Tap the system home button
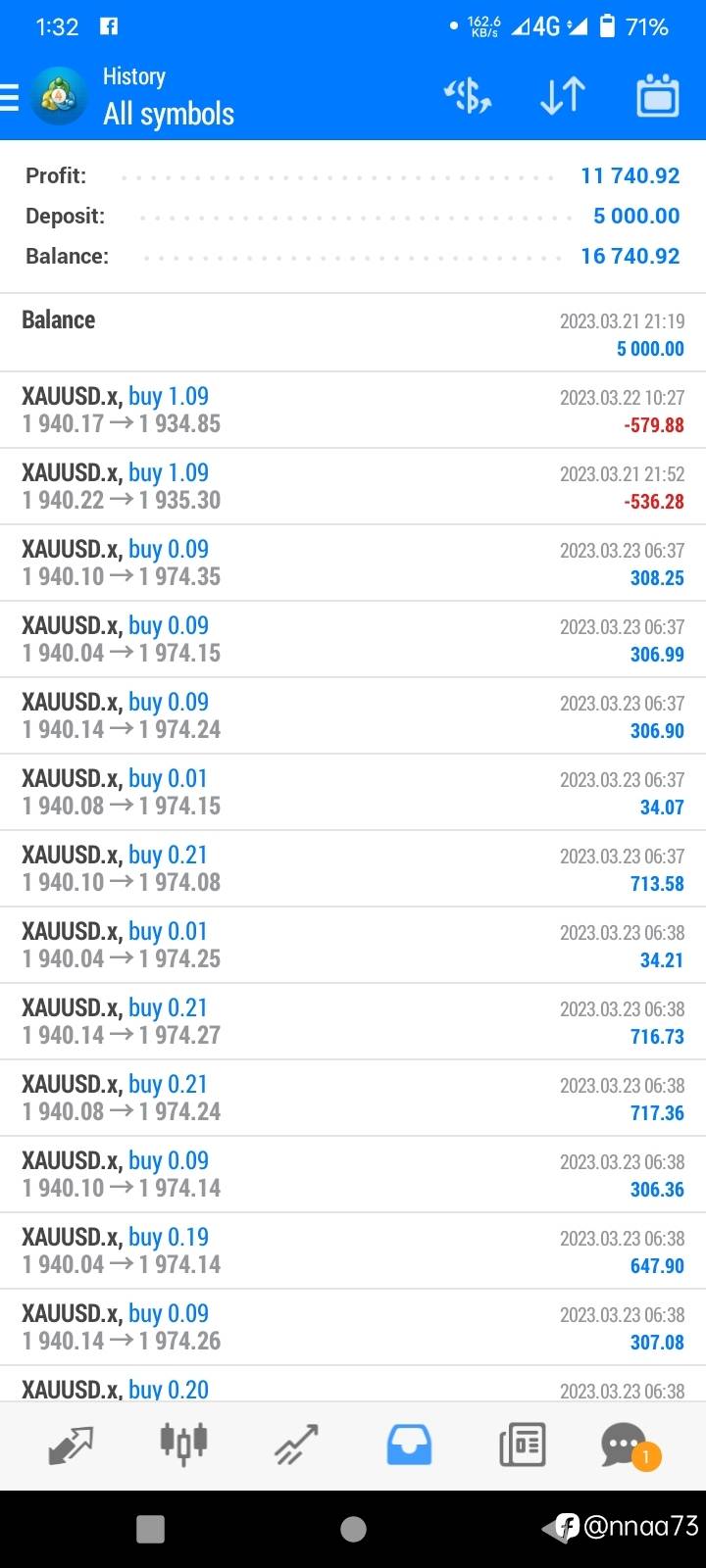 point(353,1529)
